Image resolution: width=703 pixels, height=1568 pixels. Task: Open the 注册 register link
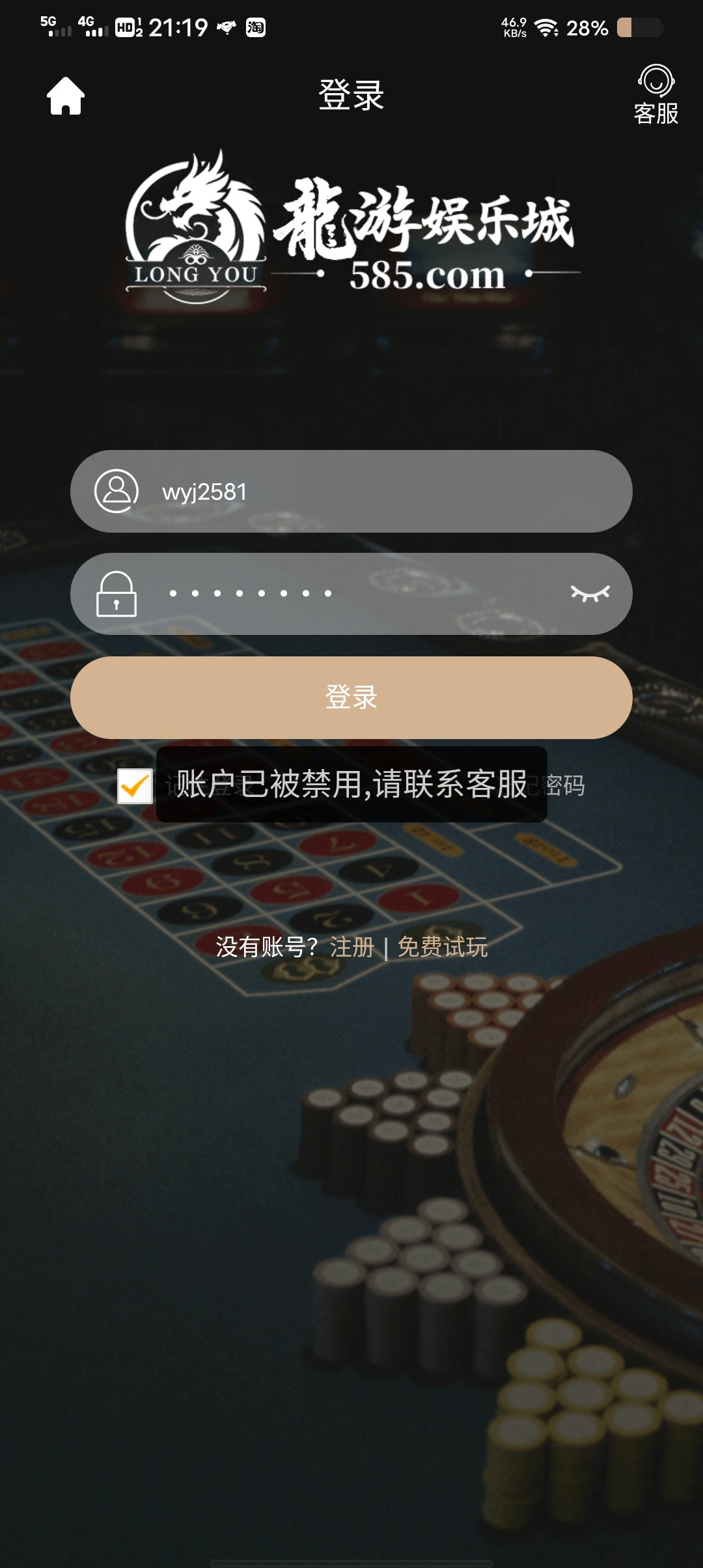pyautogui.click(x=351, y=947)
